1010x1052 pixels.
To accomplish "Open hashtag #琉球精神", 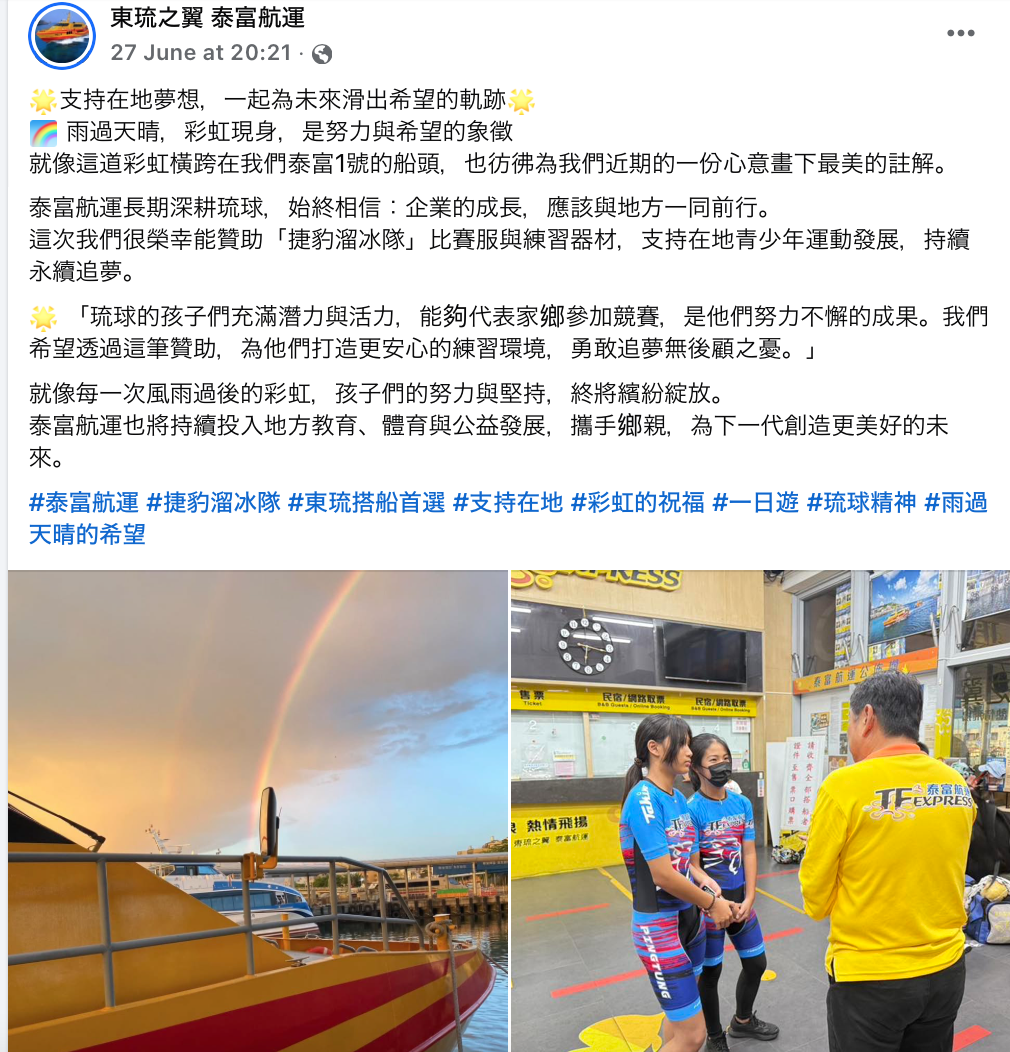I will tap(861, 503).
